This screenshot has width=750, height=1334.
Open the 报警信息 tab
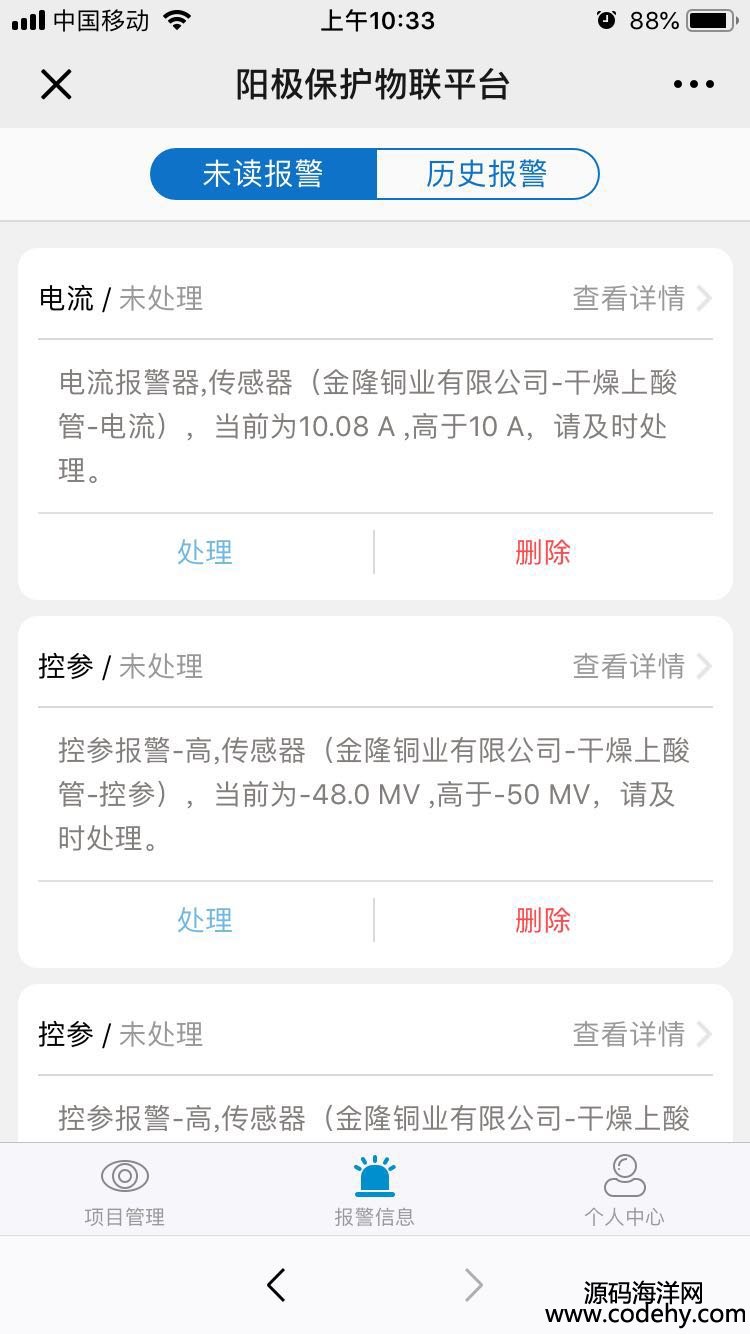375,1190
